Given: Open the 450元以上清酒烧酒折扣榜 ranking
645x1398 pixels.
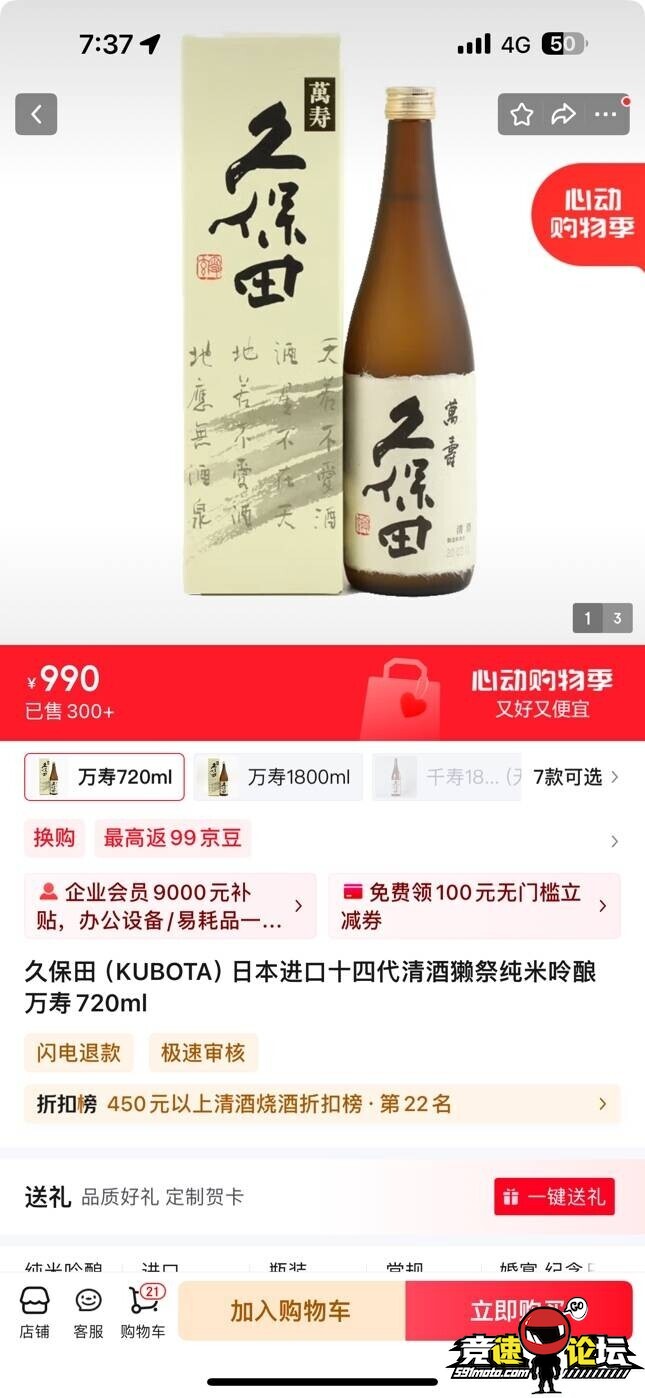Looking at the screenshot, I should click(322, 1104).
